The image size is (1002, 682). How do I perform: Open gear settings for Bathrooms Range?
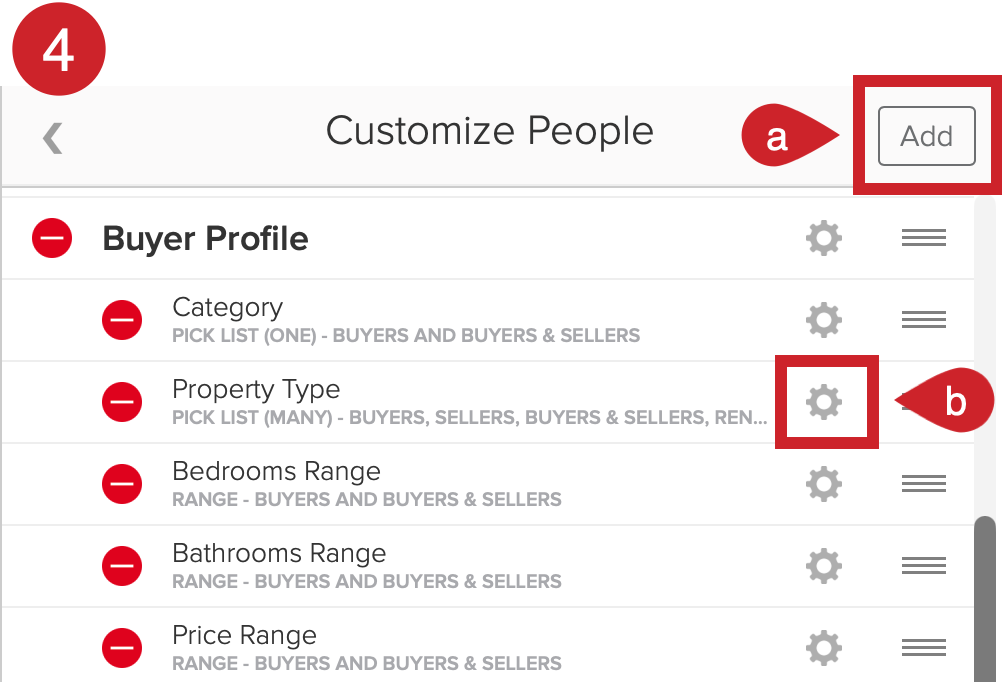pos(824,566)
